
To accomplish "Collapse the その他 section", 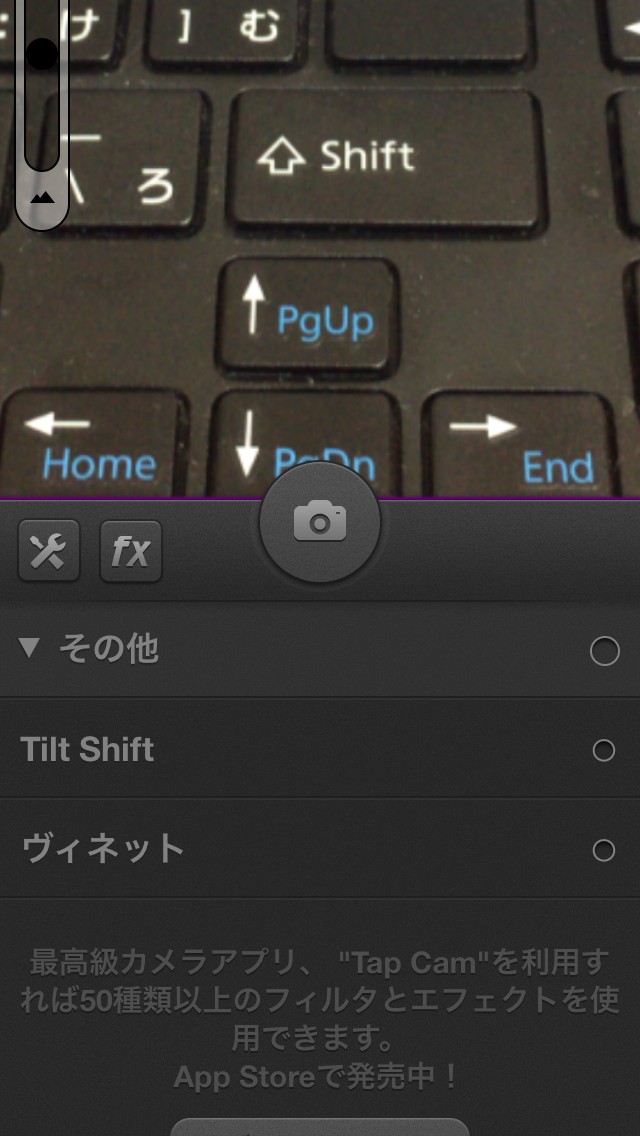I will (320, 650).
